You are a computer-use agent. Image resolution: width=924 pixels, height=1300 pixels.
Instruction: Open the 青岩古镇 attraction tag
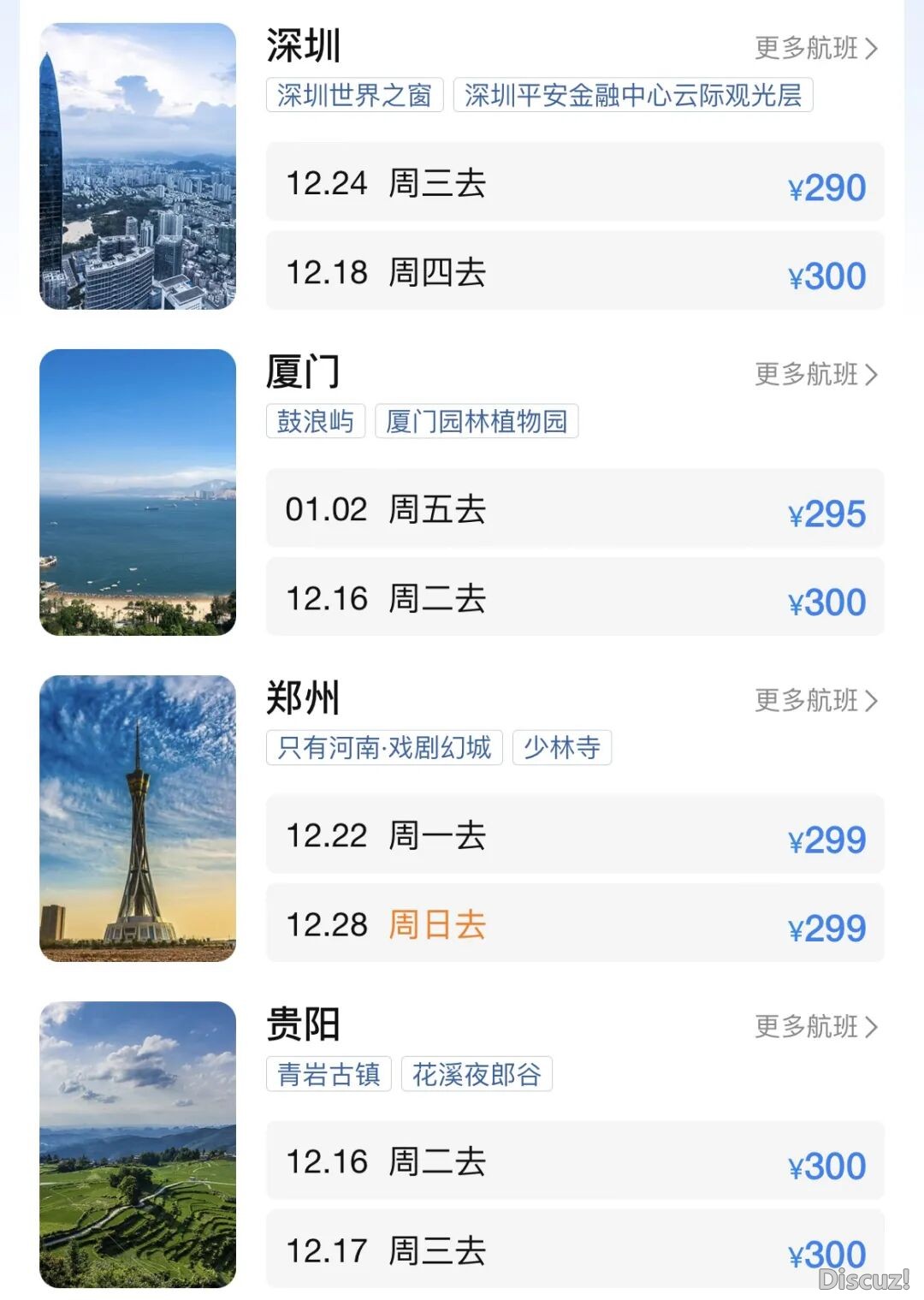tap(329, 1073)
